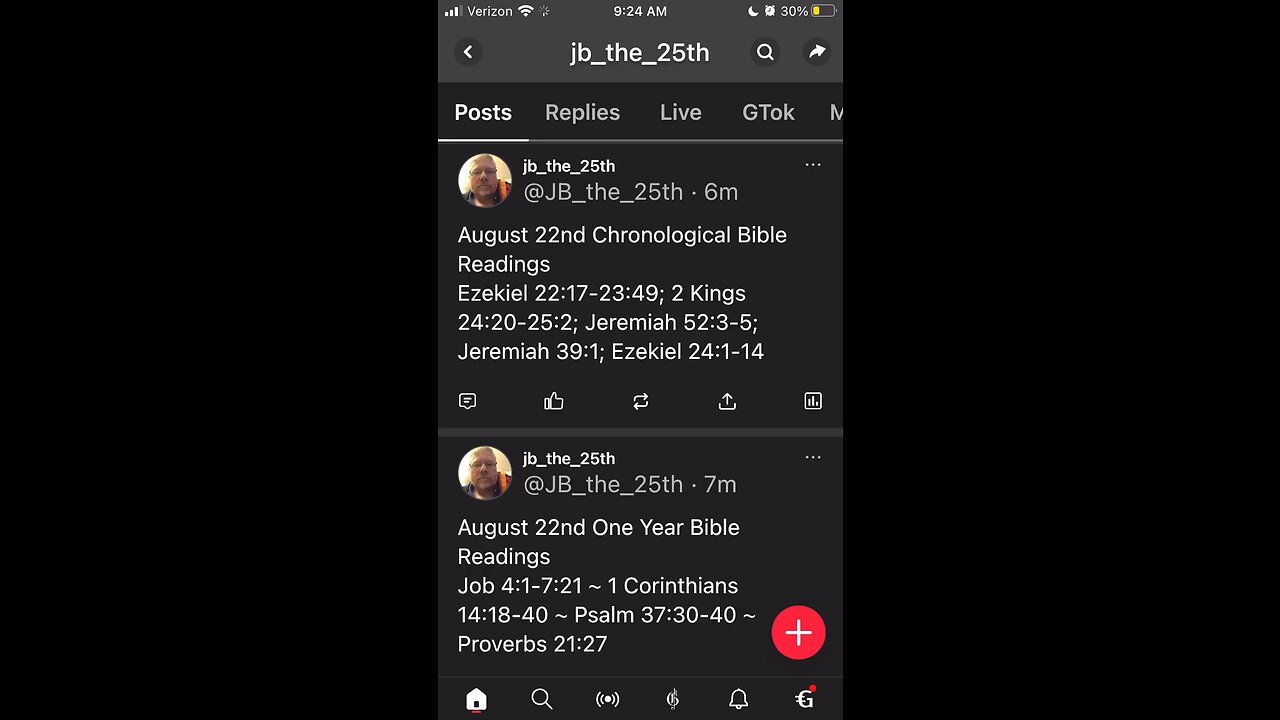The height and width of the screenshot is (720, 1280).
Task: Search within jb_the_25th profile
Action: [765, 52]
